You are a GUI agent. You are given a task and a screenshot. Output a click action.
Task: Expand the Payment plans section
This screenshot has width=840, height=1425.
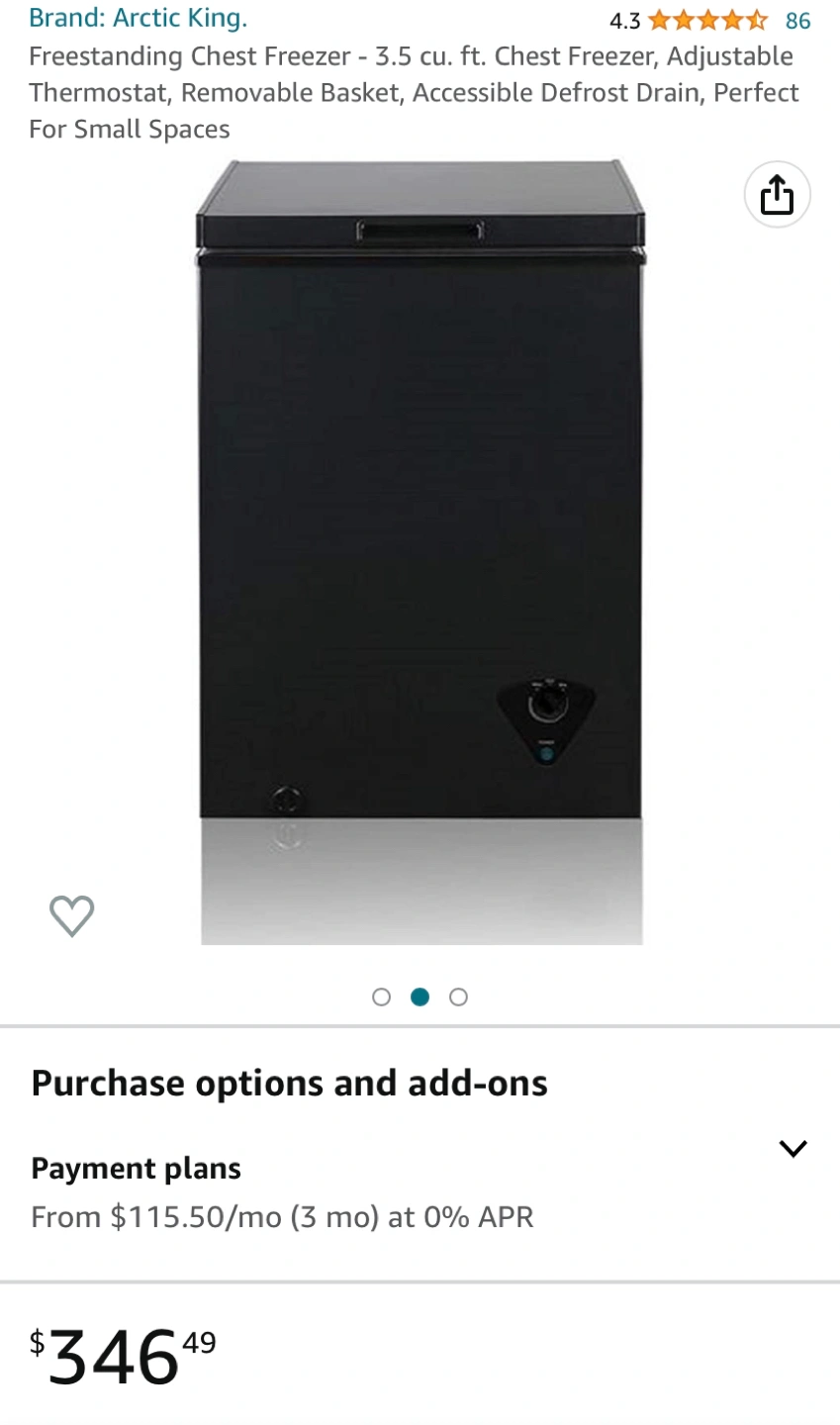tap(793, 1149)
